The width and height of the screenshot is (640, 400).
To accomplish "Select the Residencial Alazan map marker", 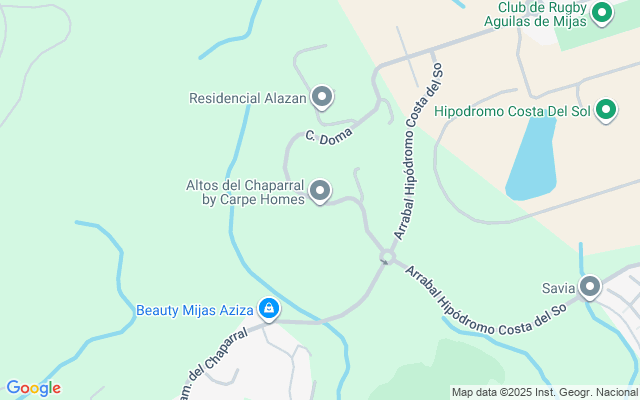I will tap(322, 98).
